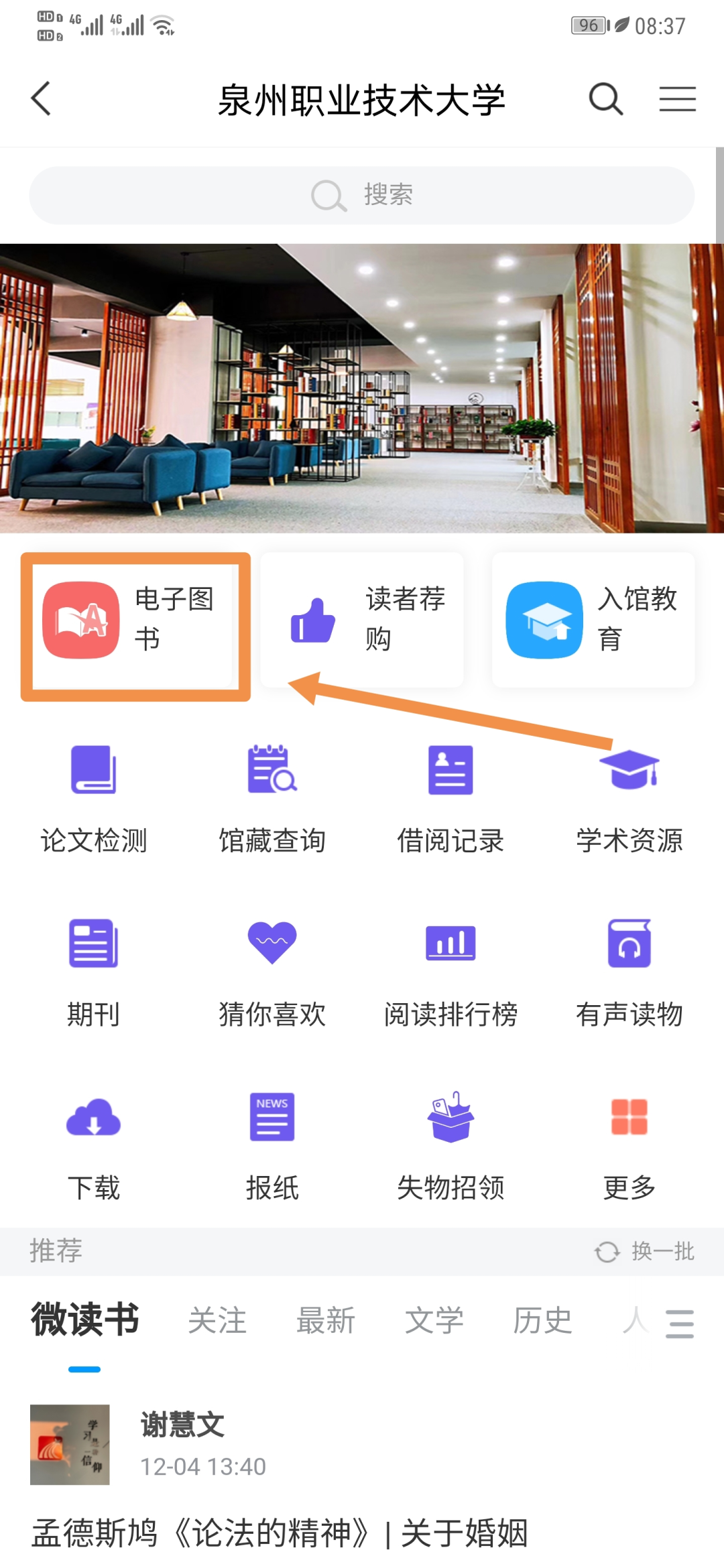Open 下载 downloads
Viewport: 724px width, 1568px height.
94,1146
